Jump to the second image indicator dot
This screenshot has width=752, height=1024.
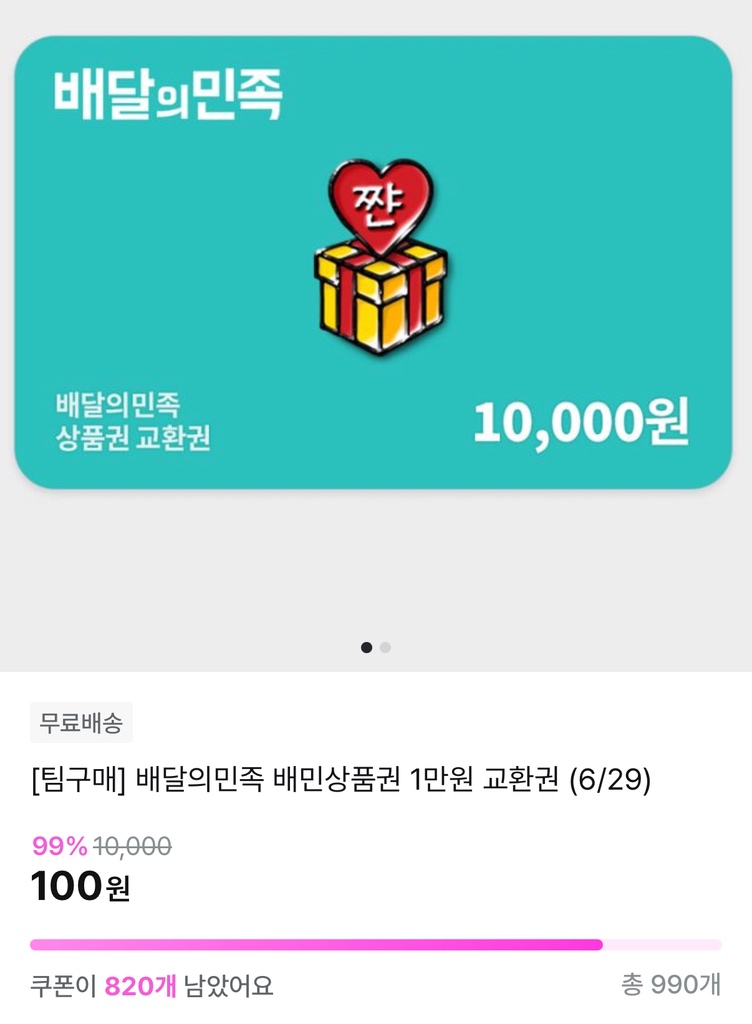386,648
